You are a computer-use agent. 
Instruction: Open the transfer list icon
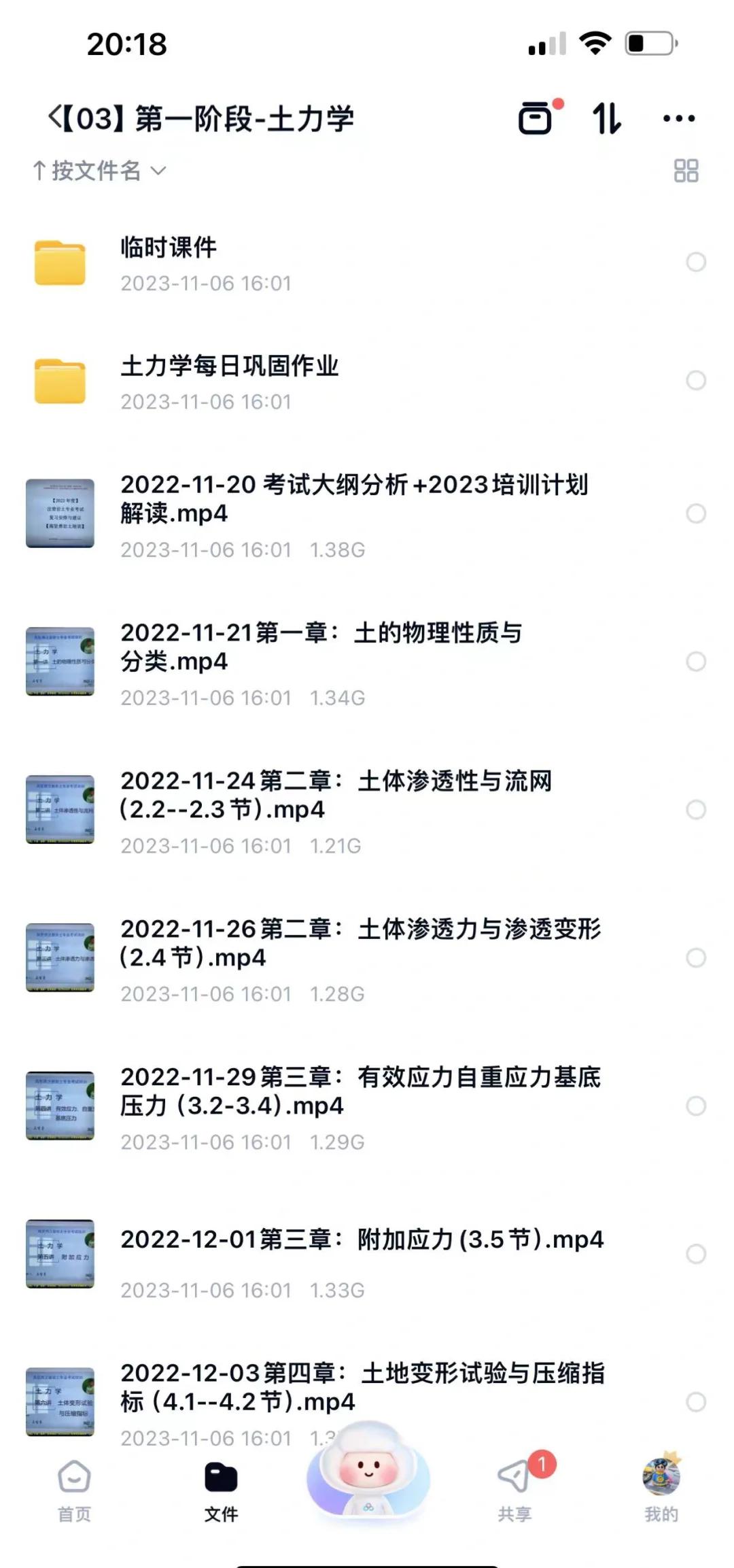click(x=536, y=118)
